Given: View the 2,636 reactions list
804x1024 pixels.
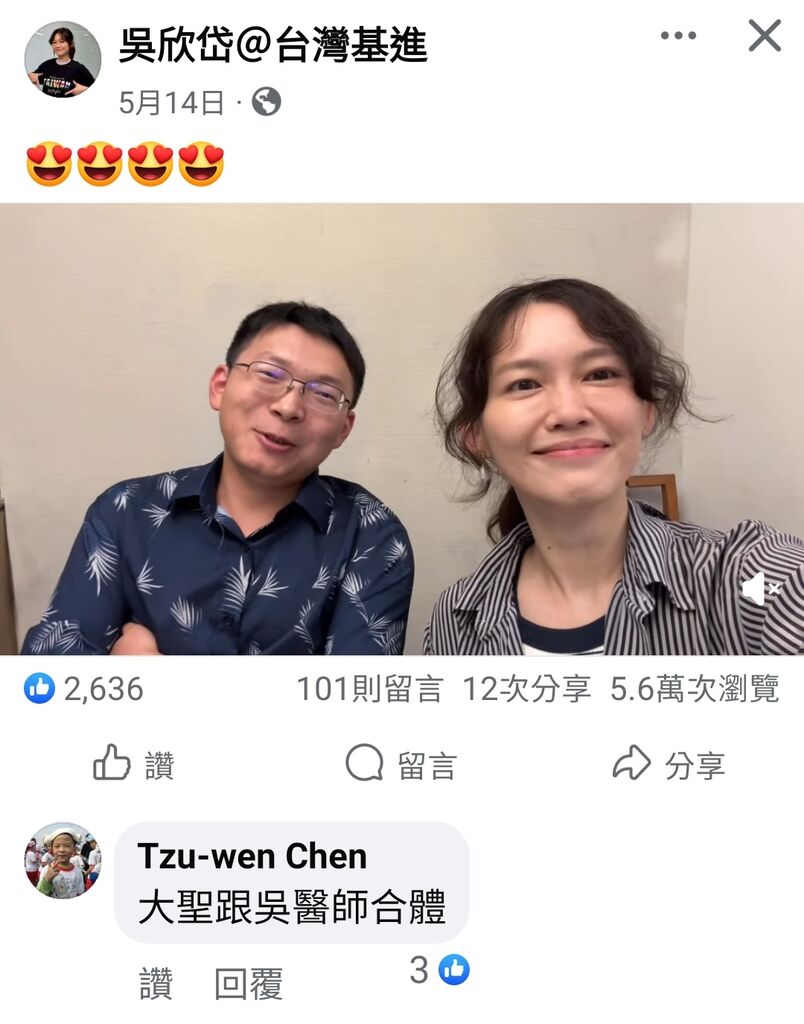Looking at the screenshot, I should tap(84, 689).
